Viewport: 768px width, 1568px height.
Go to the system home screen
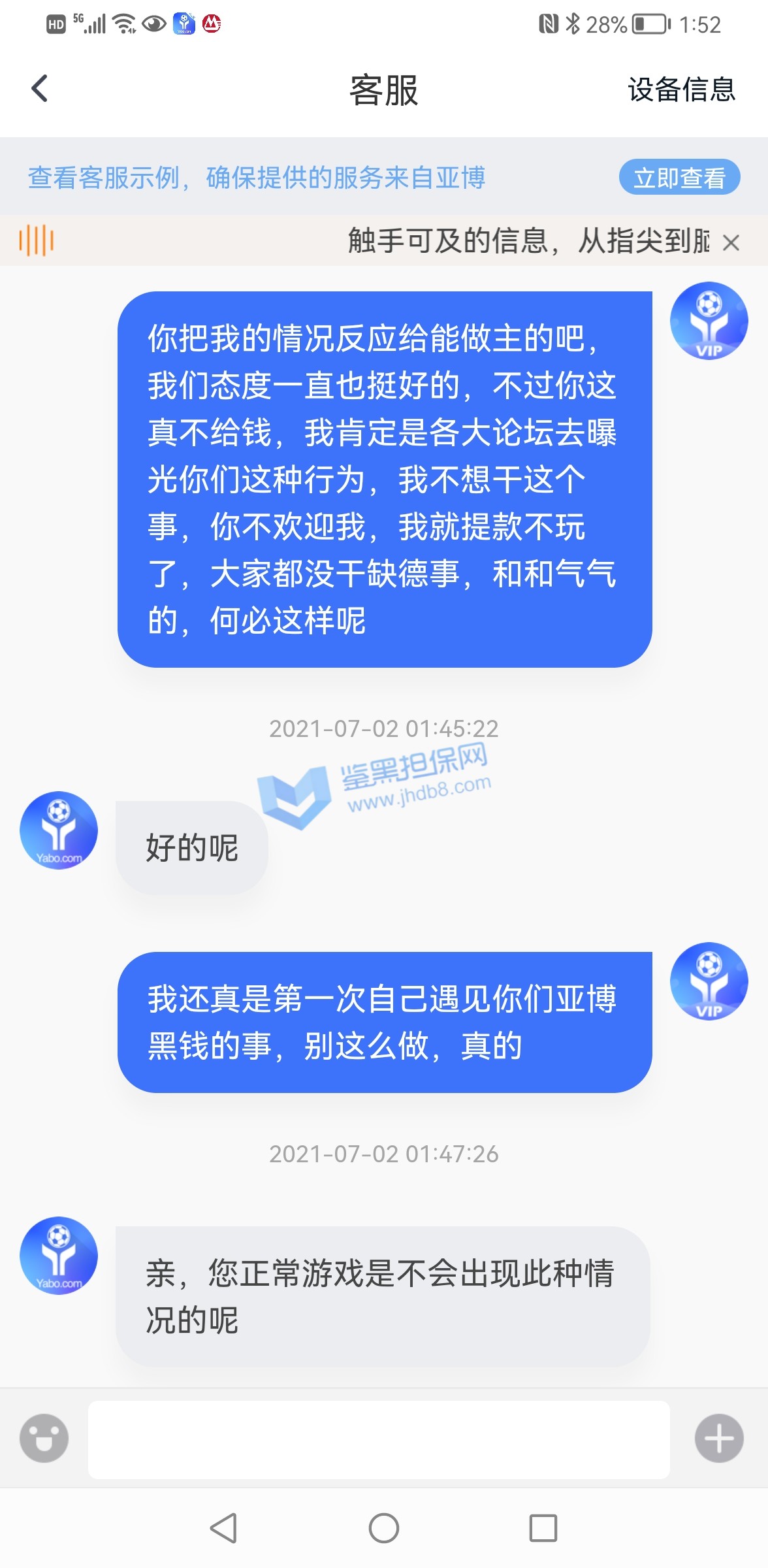(383, 1528)
